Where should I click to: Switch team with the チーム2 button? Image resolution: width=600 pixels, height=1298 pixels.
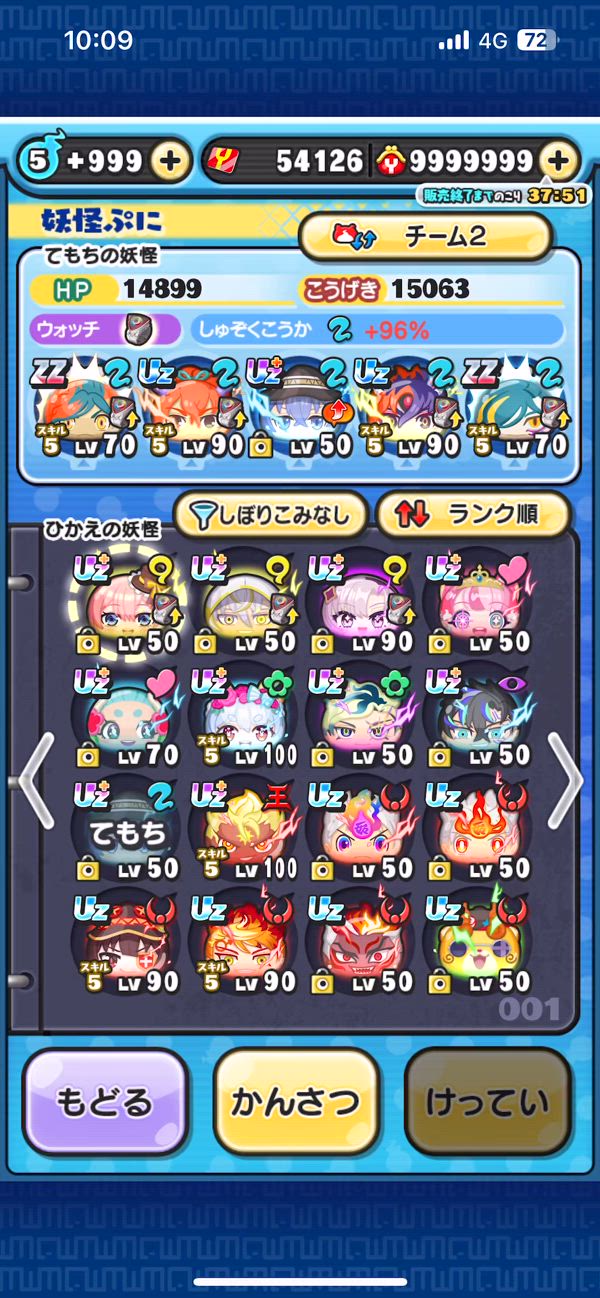pos(425,236)
